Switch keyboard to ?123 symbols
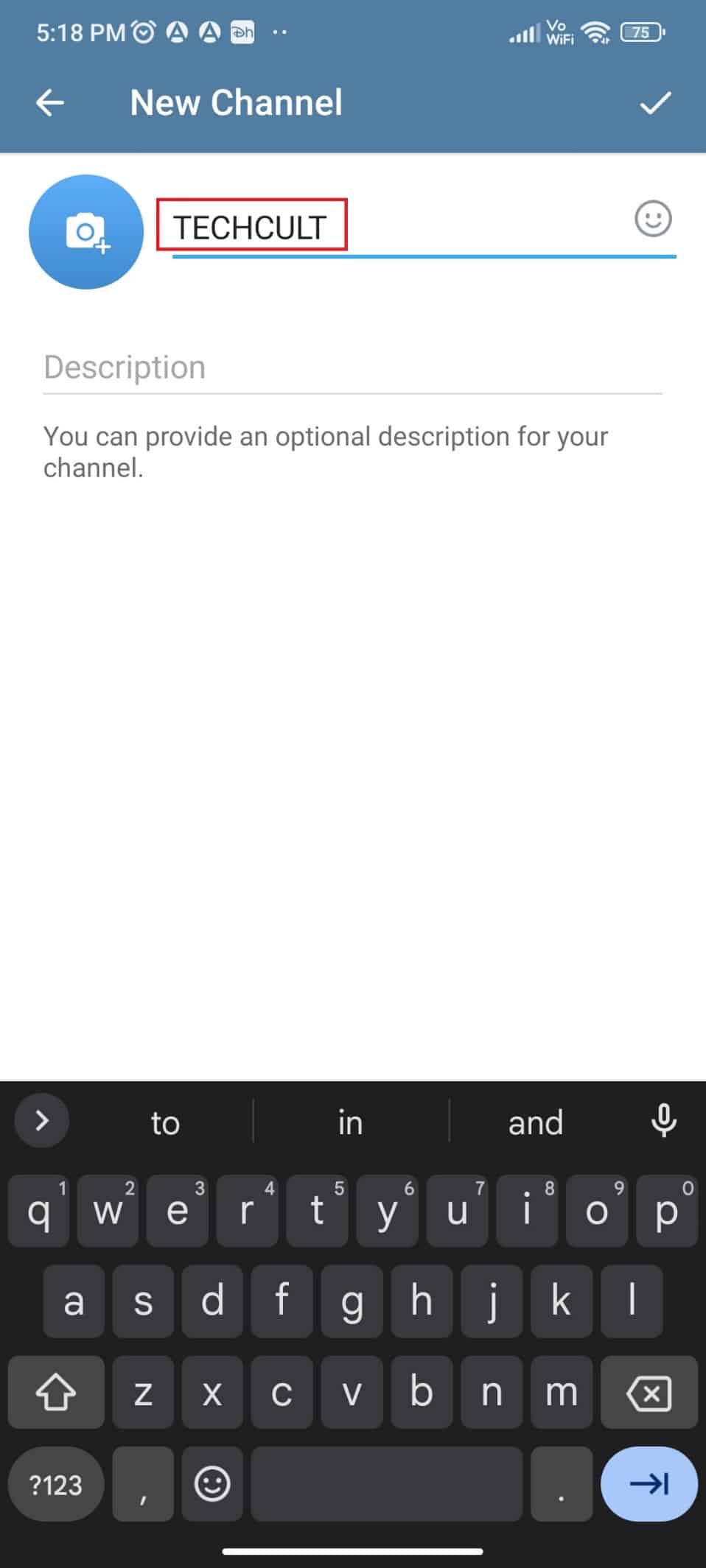706x1568 pixels. coord(56,1485)
